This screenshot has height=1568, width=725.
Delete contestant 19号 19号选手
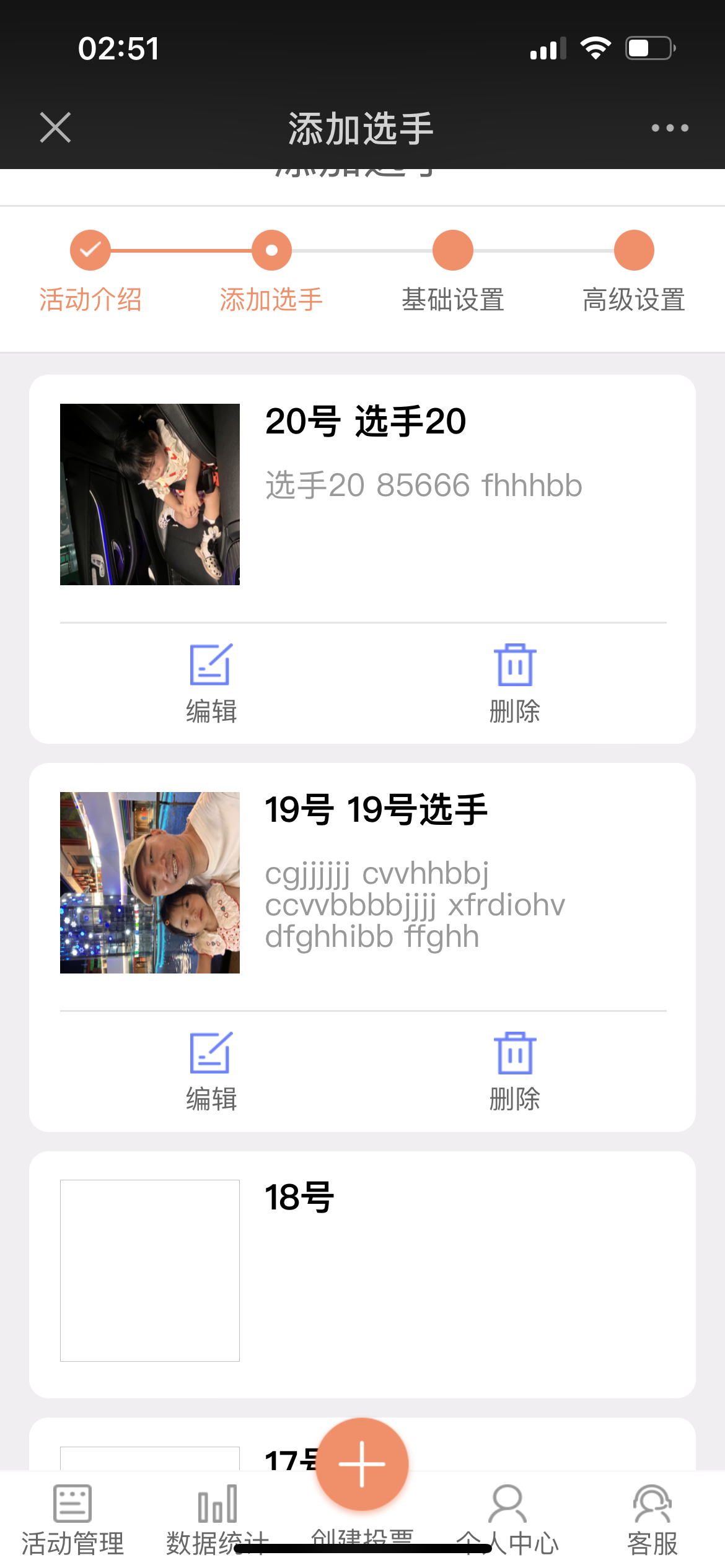(x=514, y=1072)
